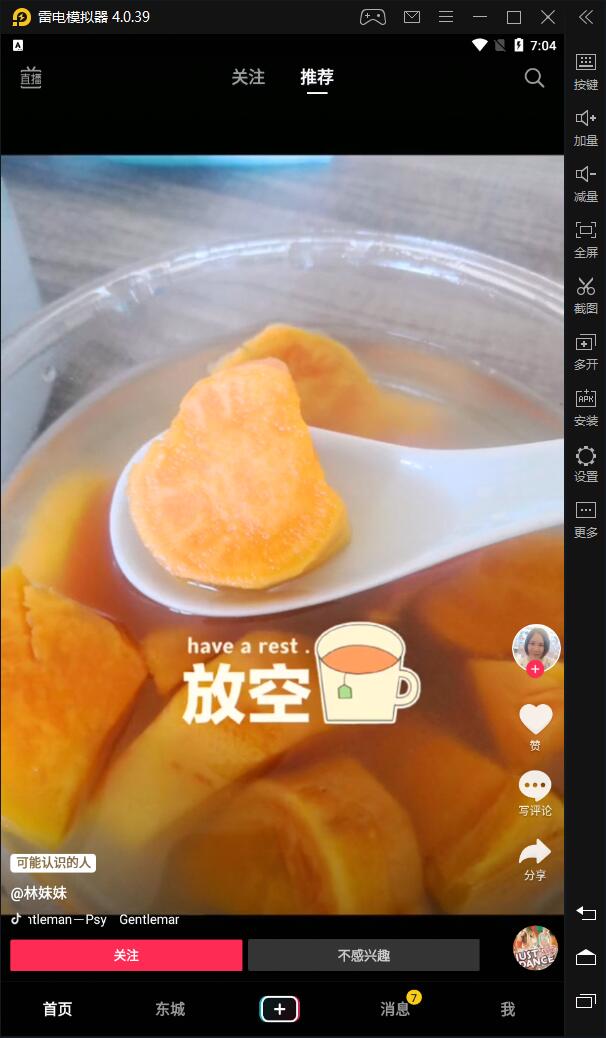Open the creator's avatar profile
The height and width of the screenshot is (1038, 606).
pyautogui.click(x=536, y=647)
